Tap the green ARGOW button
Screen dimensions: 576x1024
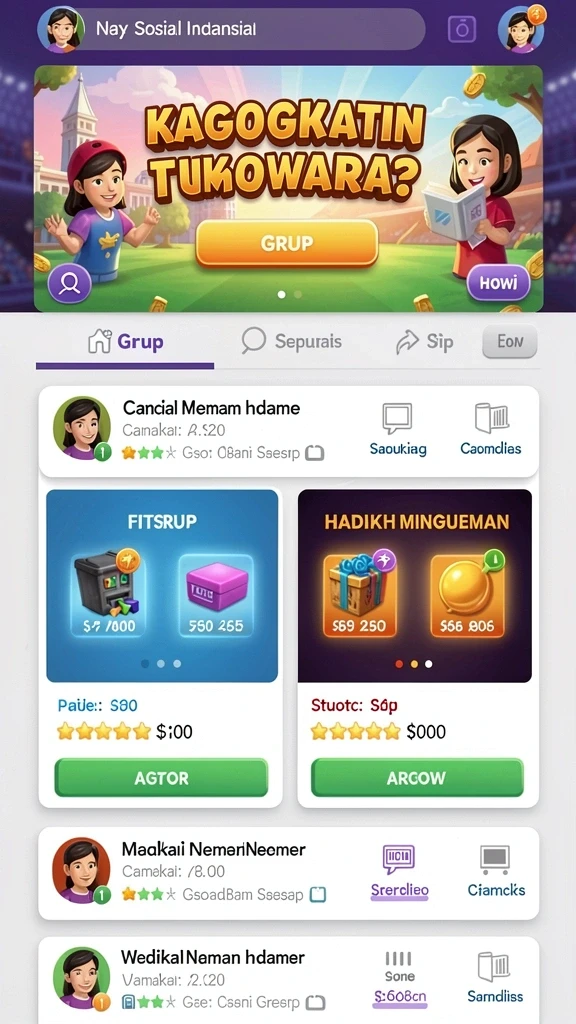[x=417, y=778]
